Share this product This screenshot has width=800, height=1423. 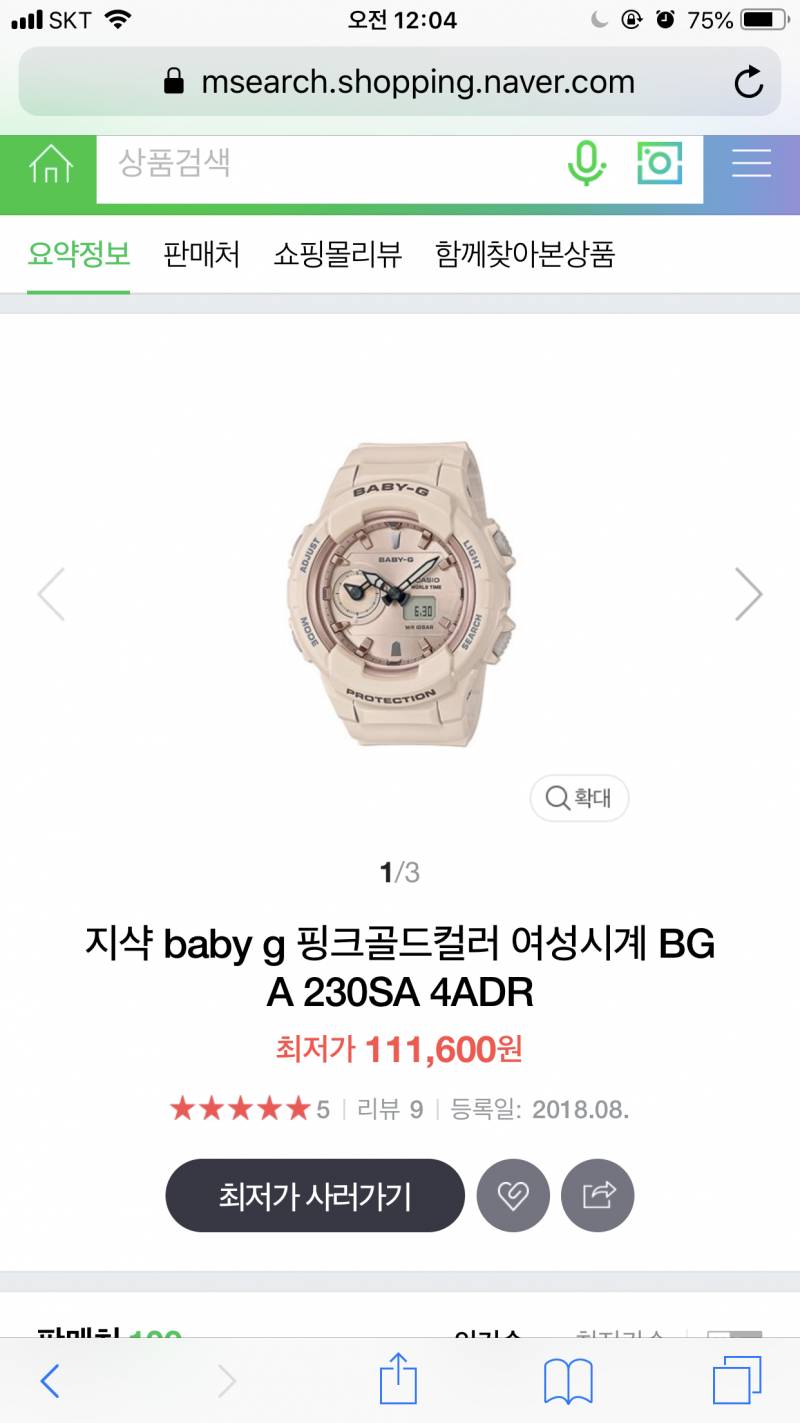[598, 1195]
